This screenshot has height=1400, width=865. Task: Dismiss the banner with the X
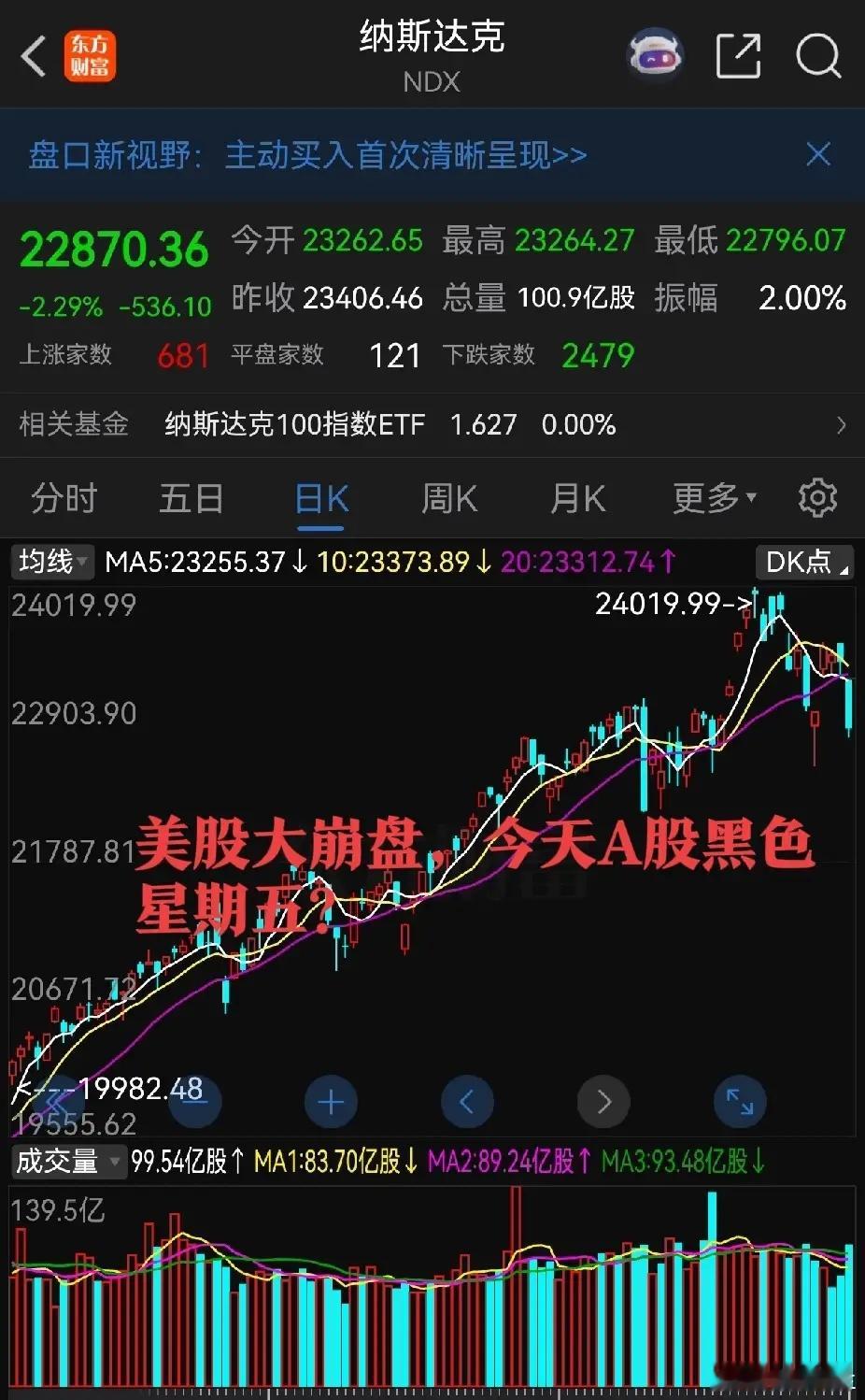tap(817, 154)
